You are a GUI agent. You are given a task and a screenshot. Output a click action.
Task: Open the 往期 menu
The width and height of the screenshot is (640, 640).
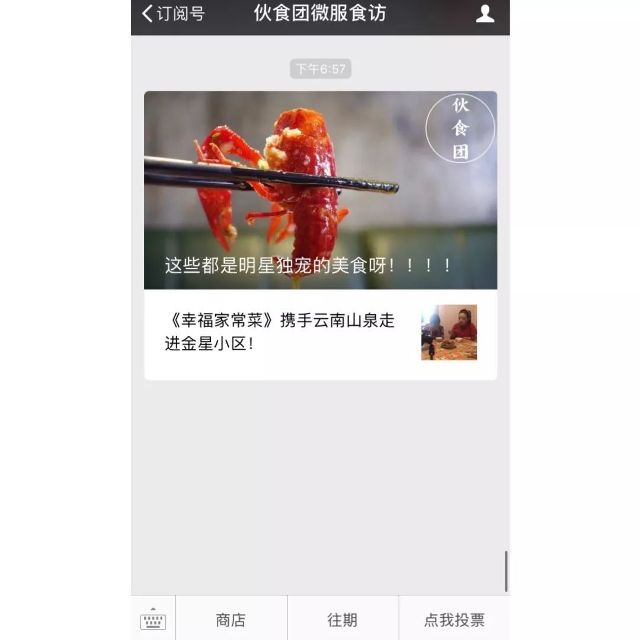click(342, 620)
